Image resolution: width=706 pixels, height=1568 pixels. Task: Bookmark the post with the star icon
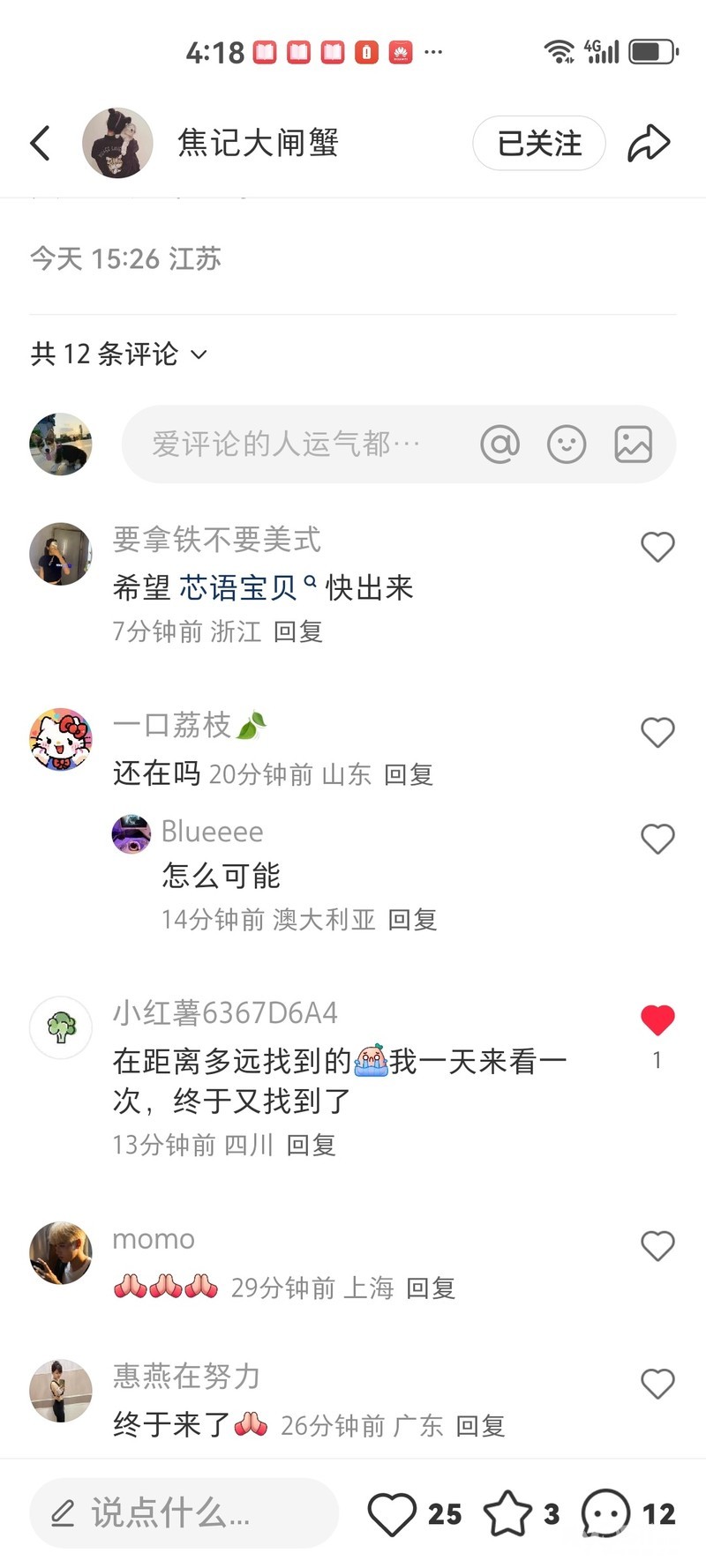[x=508, y=1513]
